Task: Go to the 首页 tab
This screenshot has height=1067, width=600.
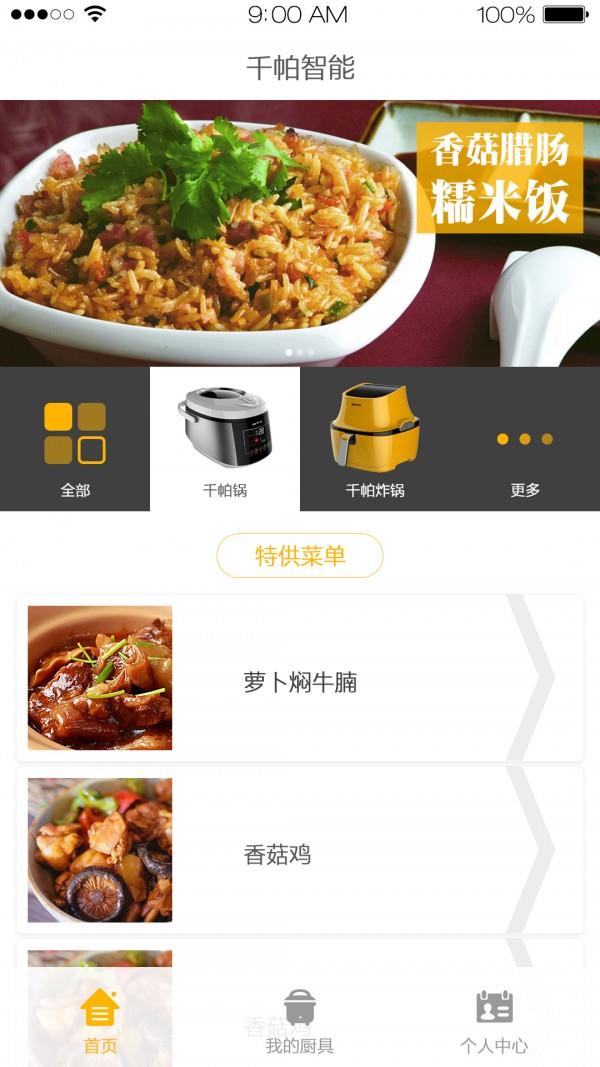Action: [100, 1020]
